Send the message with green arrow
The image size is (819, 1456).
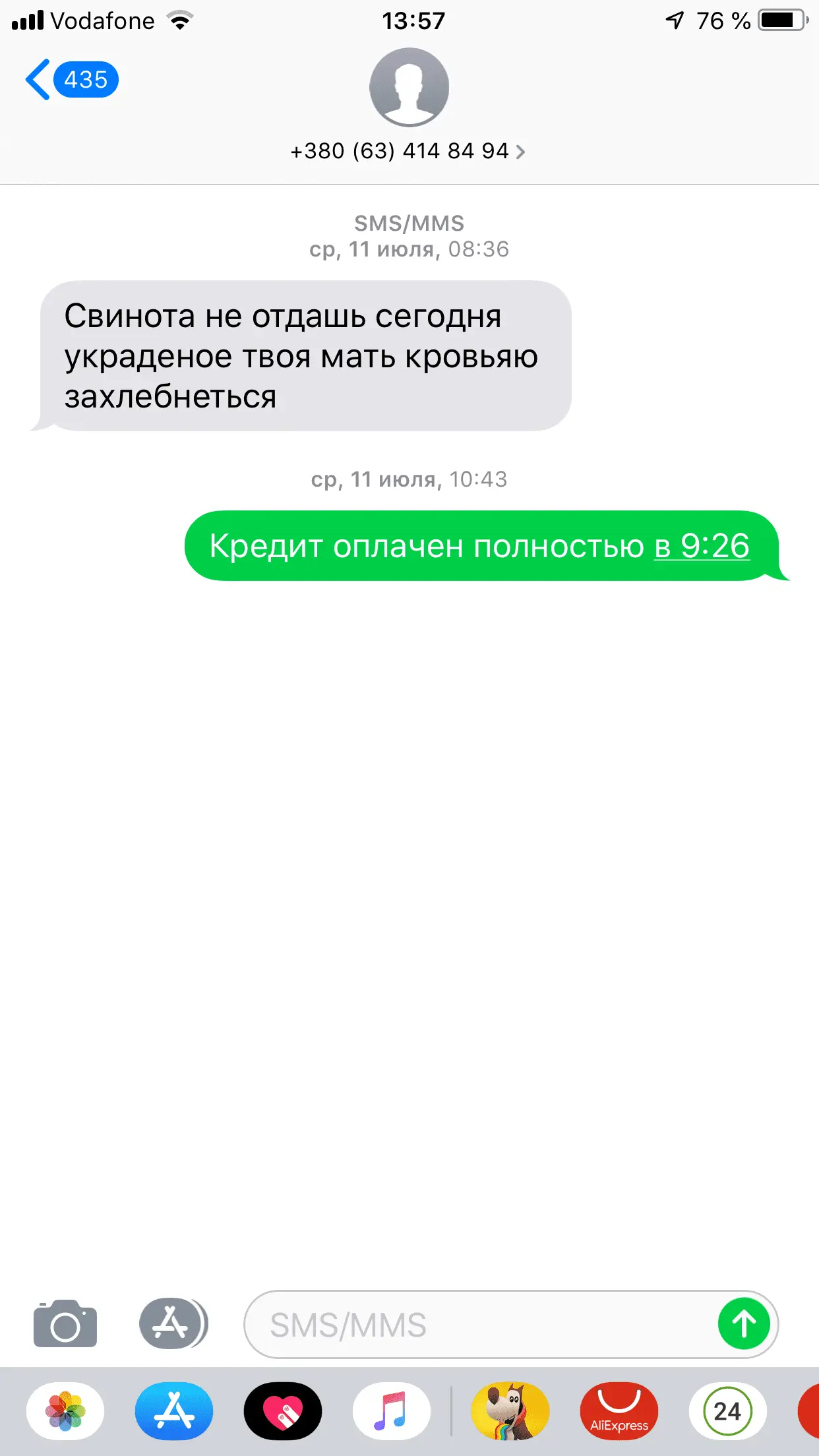744,1324
